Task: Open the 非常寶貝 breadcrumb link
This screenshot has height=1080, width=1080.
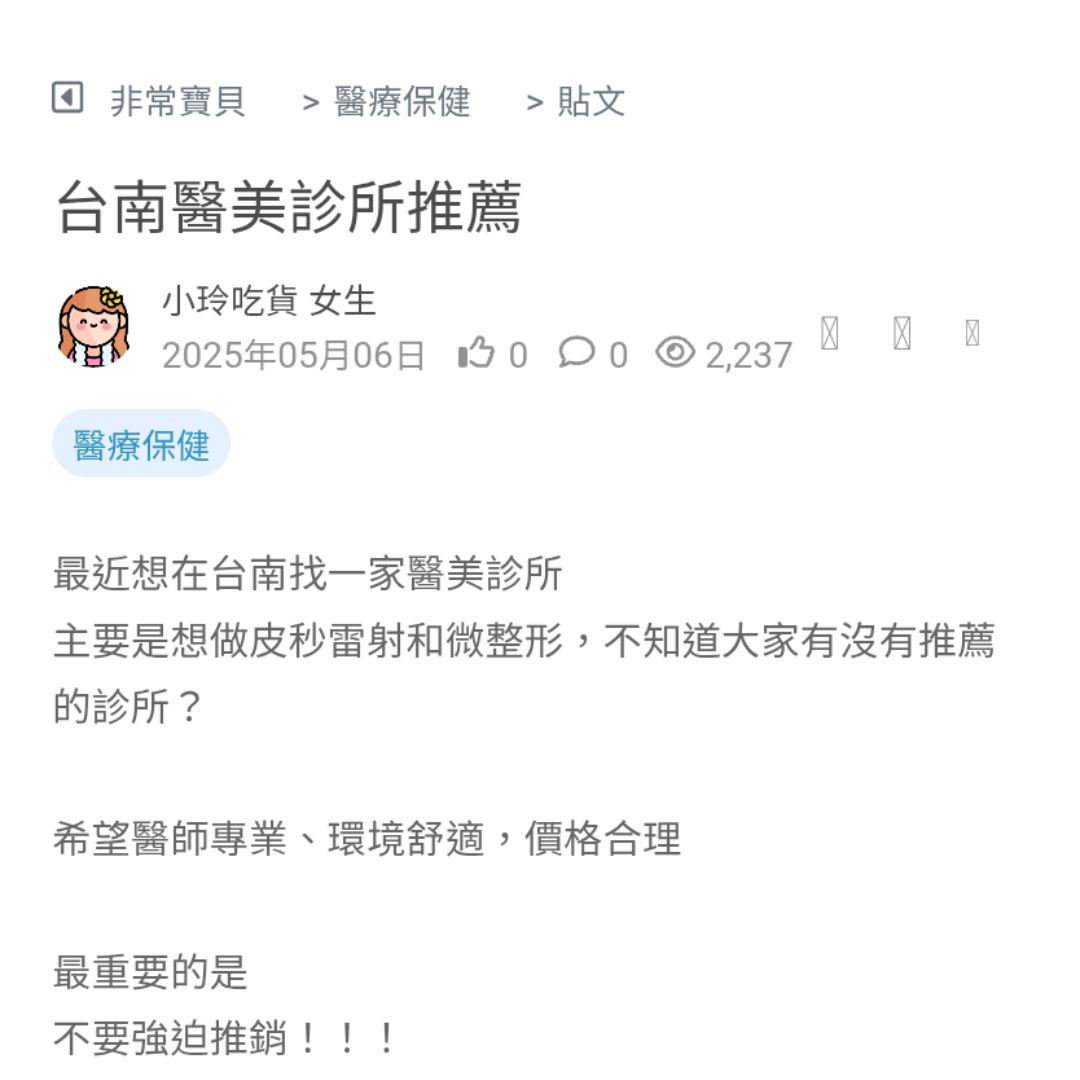Action: pyautogui.click(x=178, y=101)
